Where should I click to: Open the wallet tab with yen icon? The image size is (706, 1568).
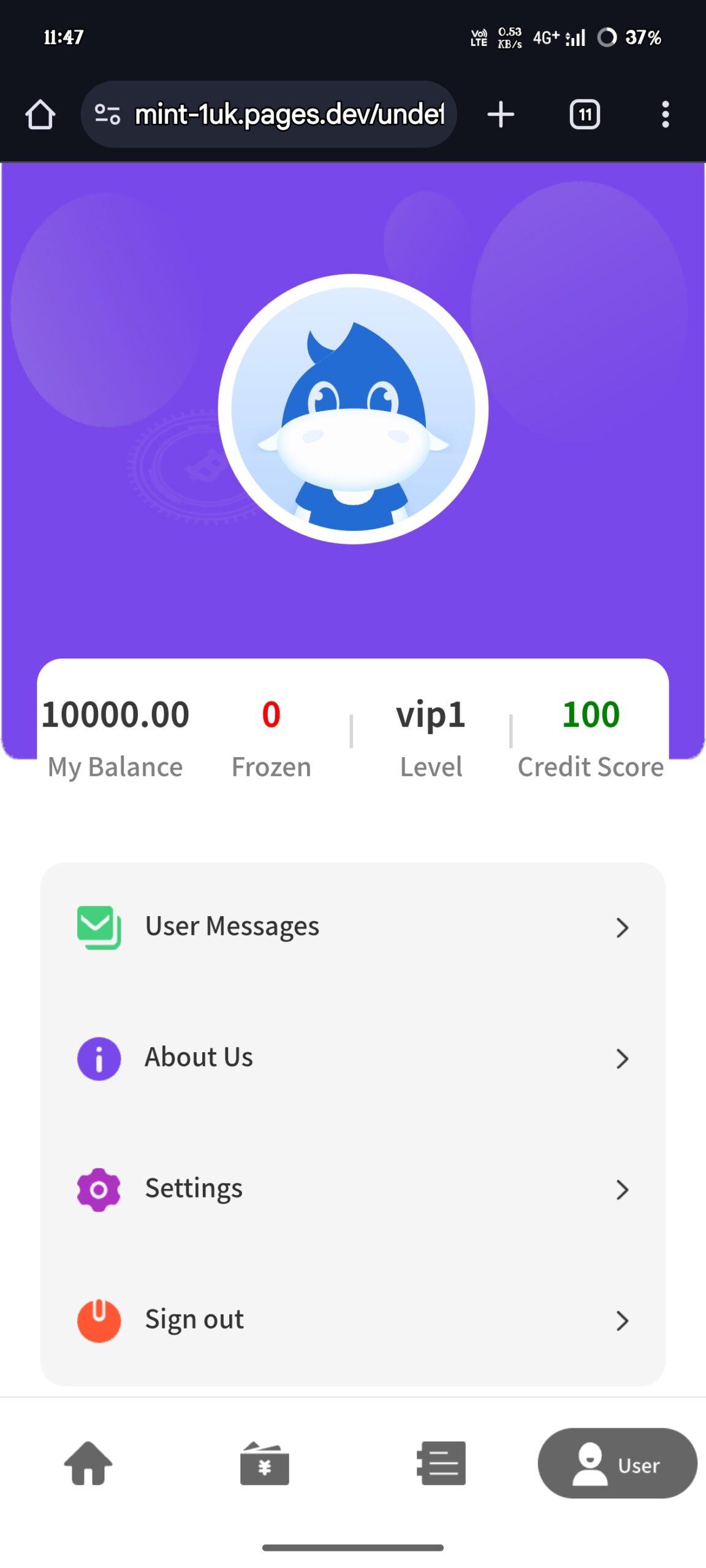coord(264,1463)
